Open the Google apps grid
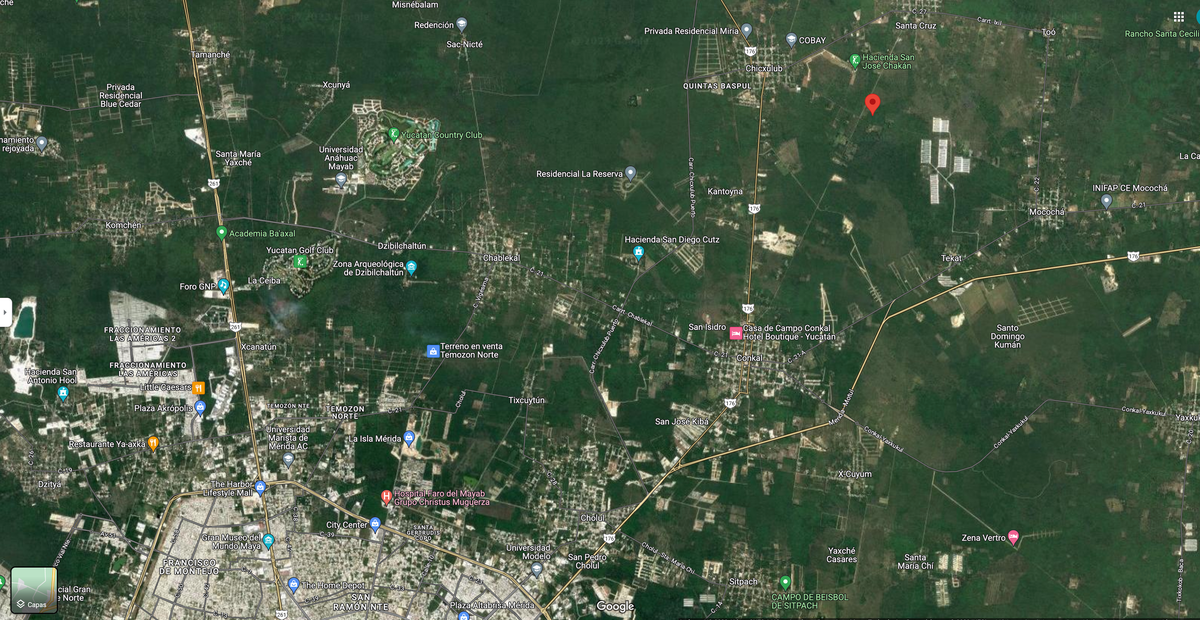Image resolution: width=1200 pixels, height=620 pixels. (x=1178, y=17)
